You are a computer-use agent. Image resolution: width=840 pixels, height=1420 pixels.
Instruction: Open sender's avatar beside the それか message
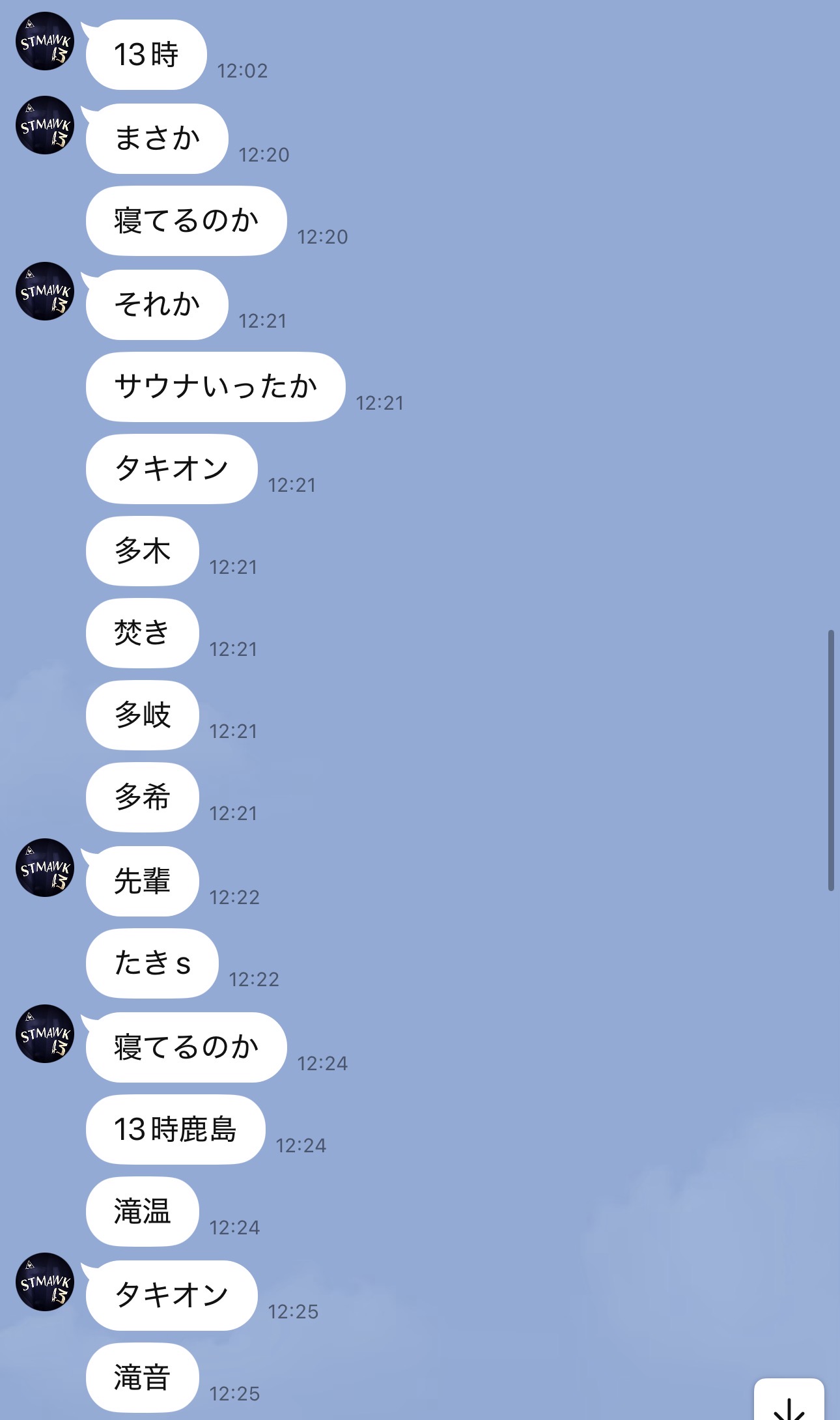pos(44,291)
